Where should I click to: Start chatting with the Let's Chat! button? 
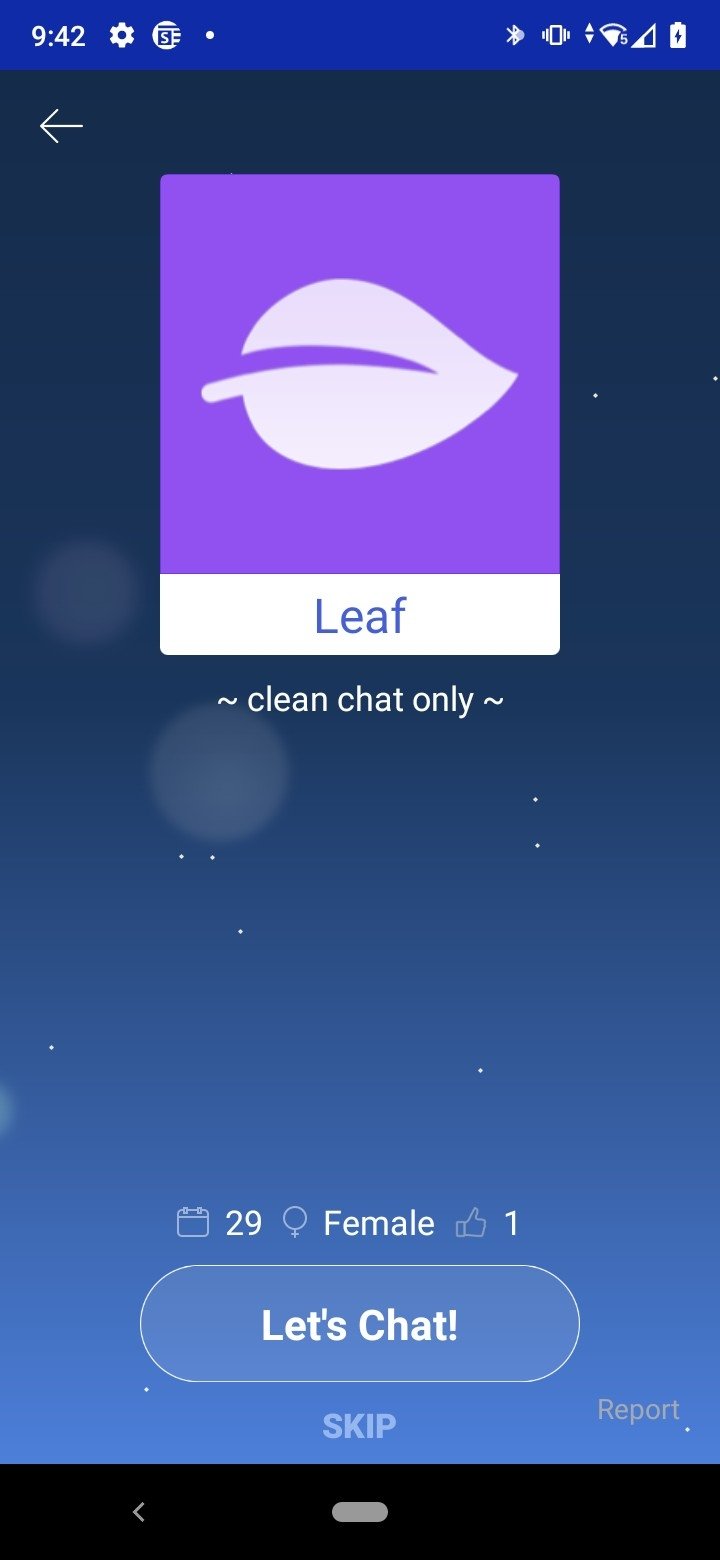tap(359, 1324)
